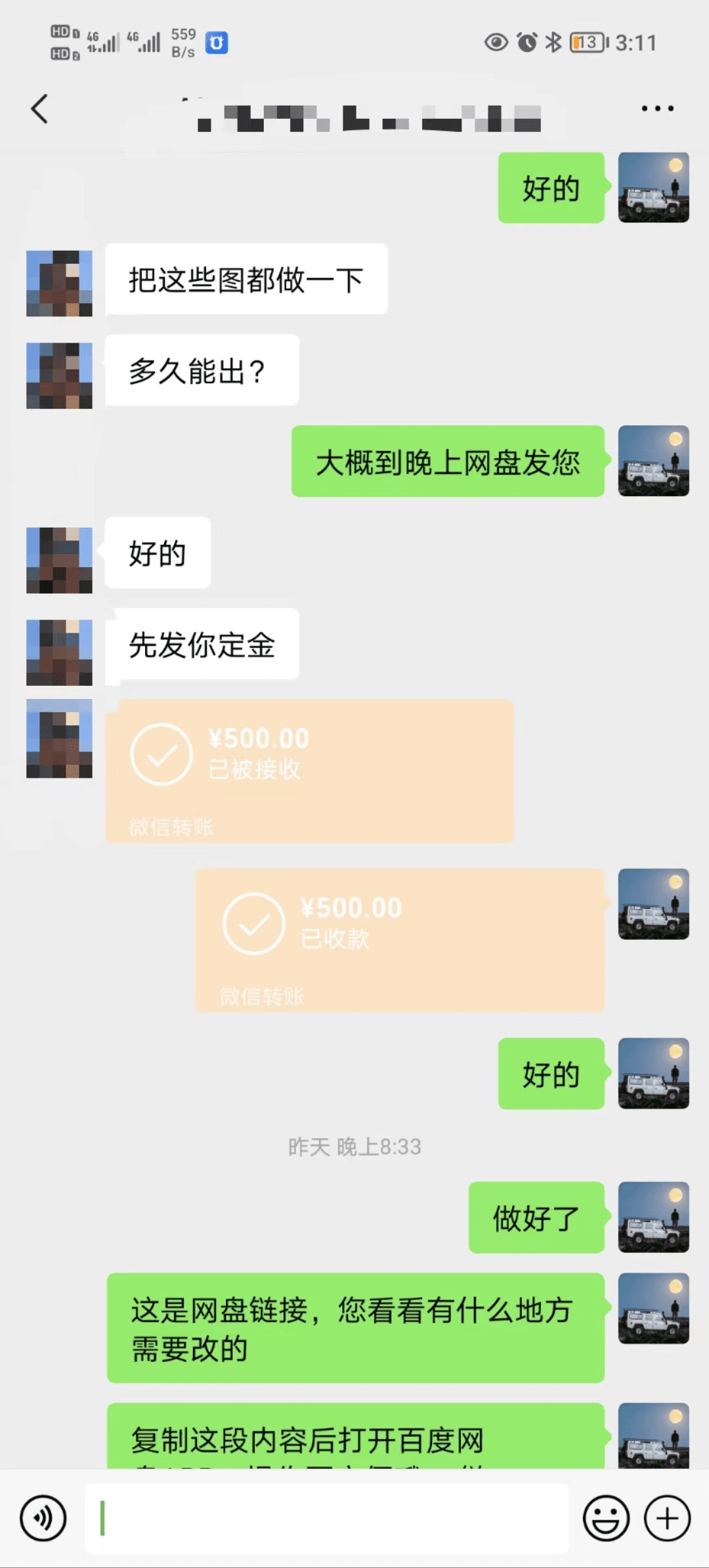Switch to voice input mode icon
Image resolution: width=709 pixels, height=1568 pixels.
point(43,1519)
